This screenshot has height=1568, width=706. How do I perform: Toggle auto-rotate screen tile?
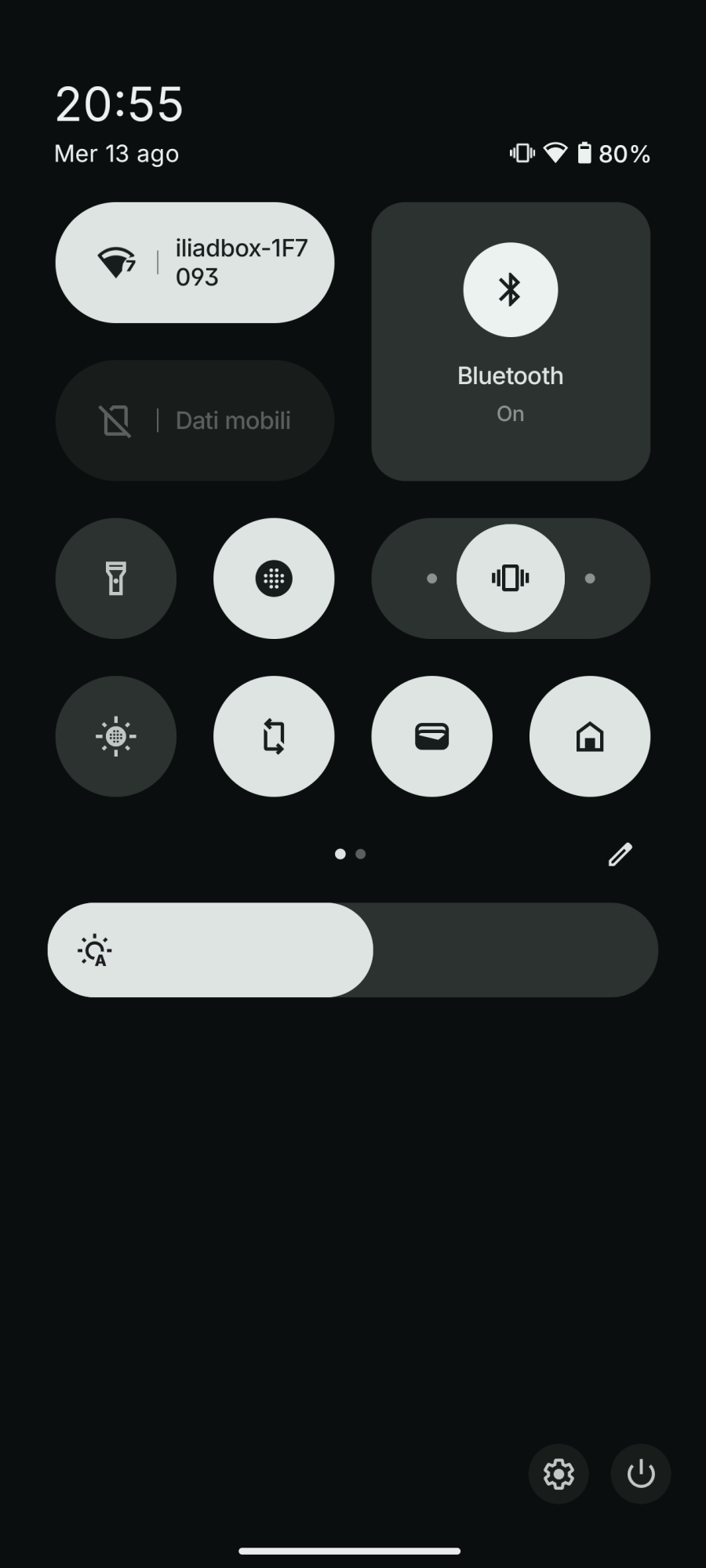pos(274,736)
